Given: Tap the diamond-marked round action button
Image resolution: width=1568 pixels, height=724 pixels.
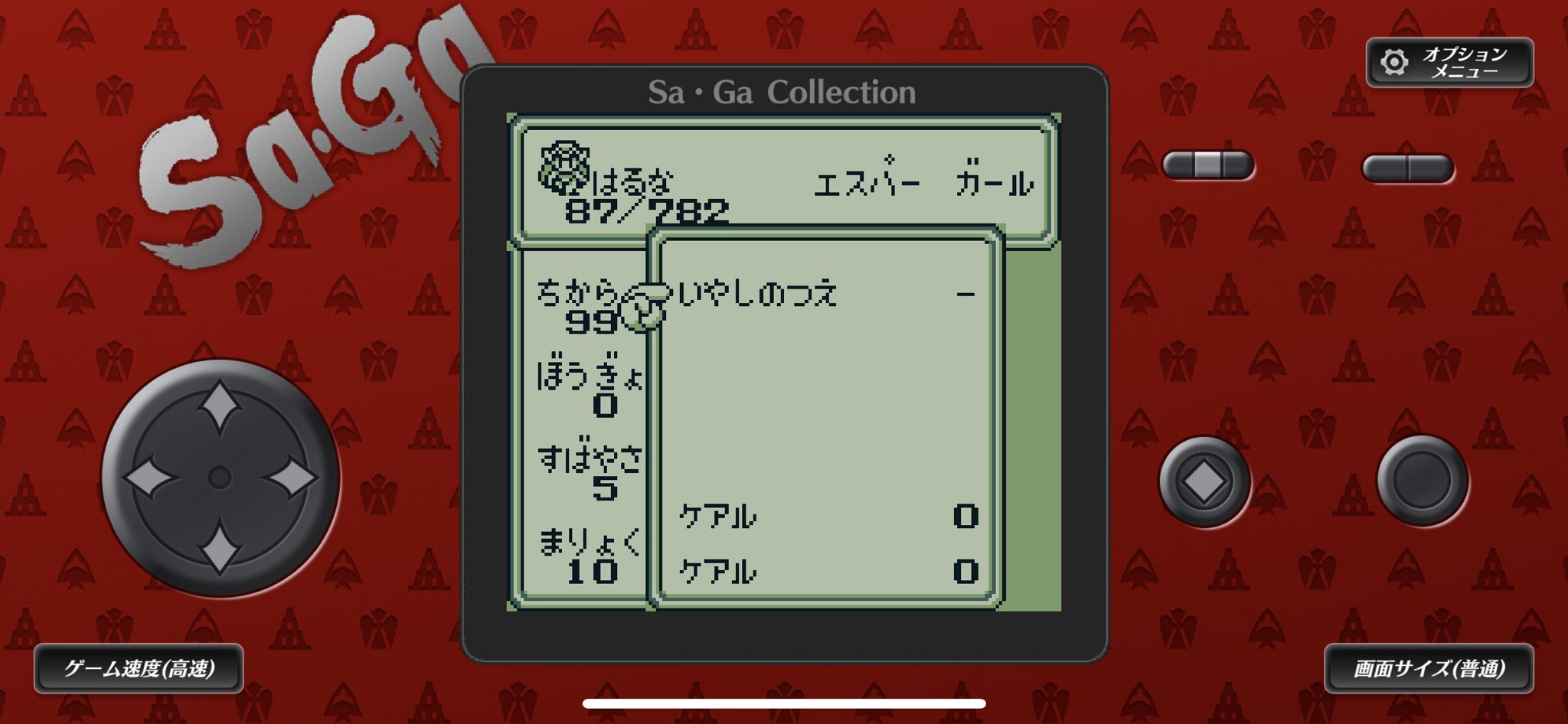Looking at the screenshot, I should click(x=1204, y=482).
